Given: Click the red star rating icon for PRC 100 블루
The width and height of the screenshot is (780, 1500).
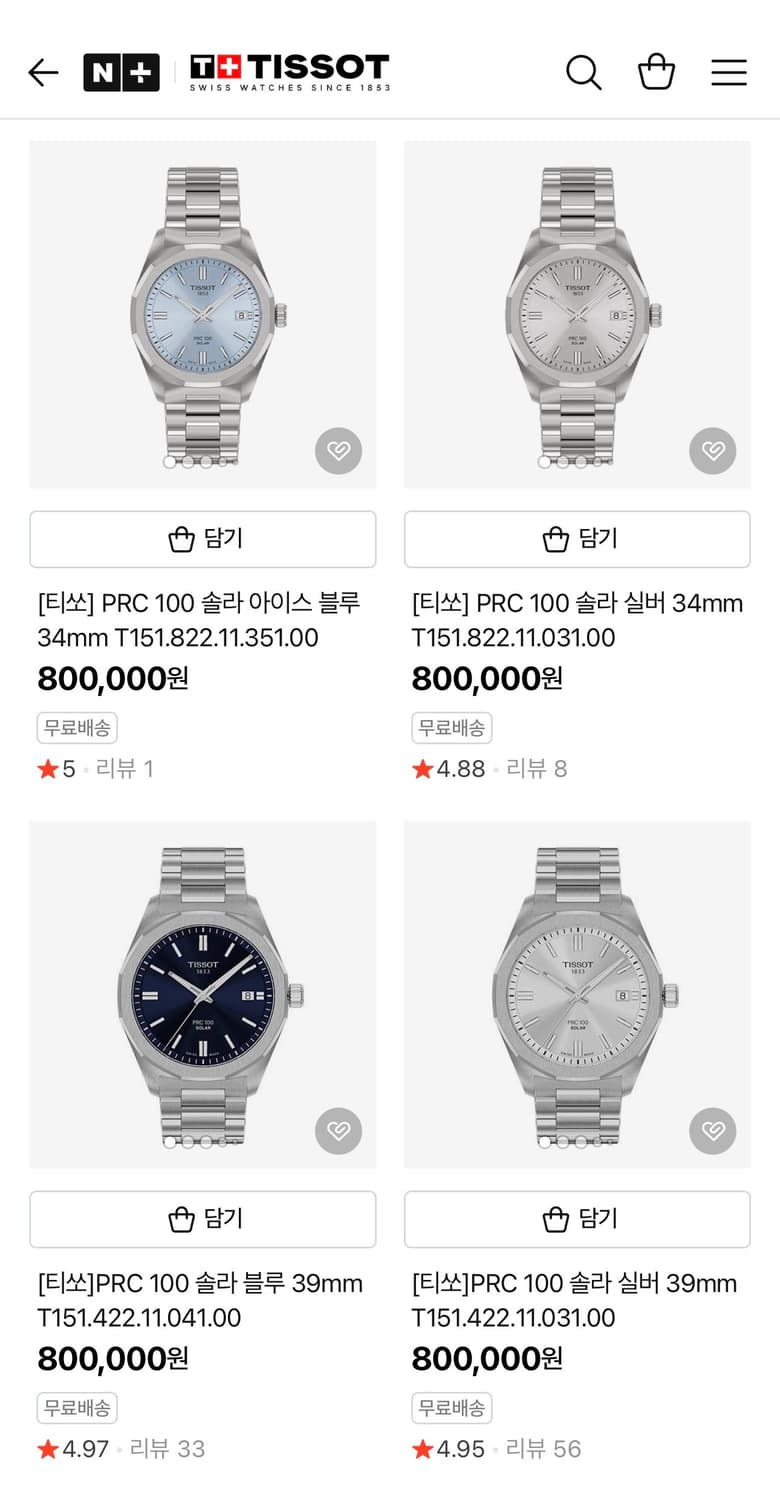Looking at the screenshot, I should (x=47, y=1448).
